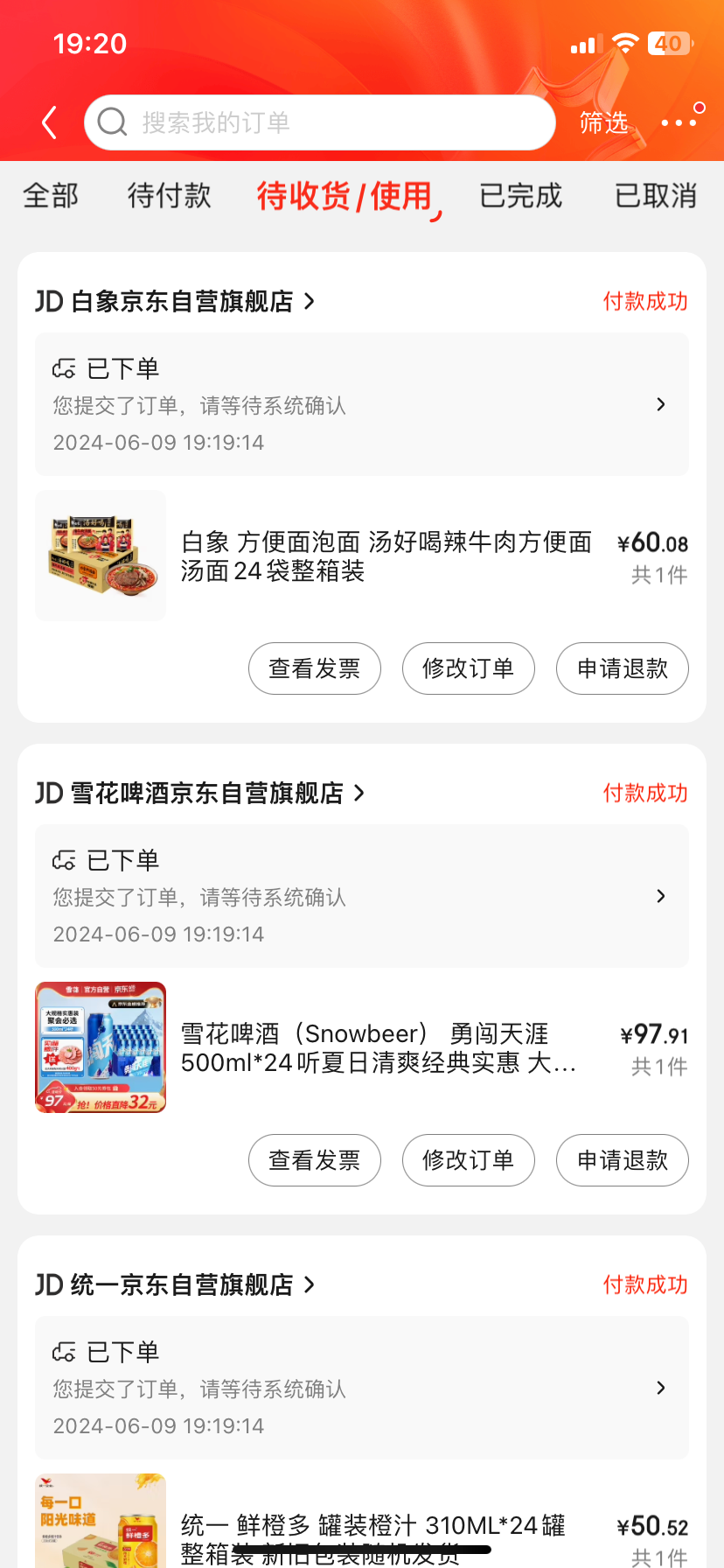Modify the 雪花啤酒 order
The width and height of the screenshot is (724, 1568).
pos(469,1160)
